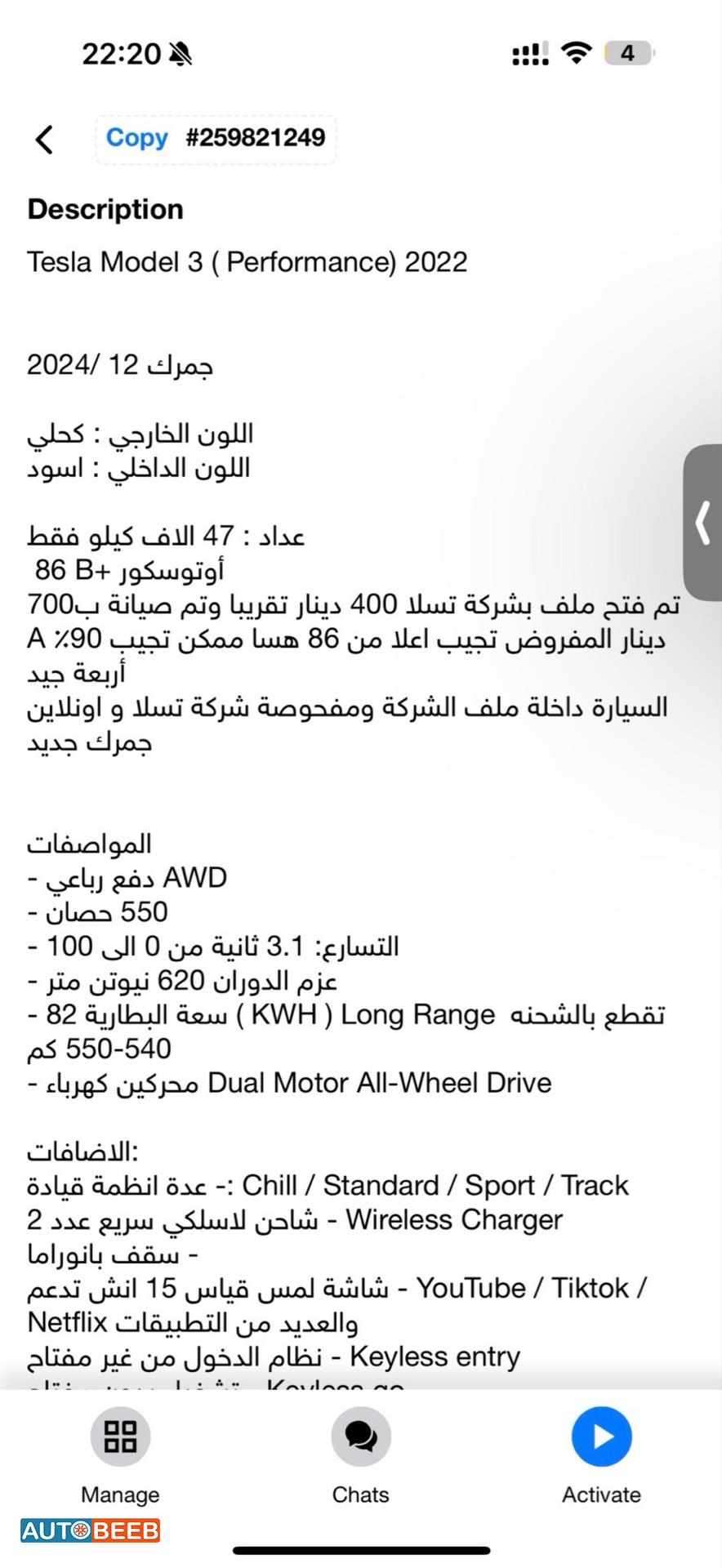This screenshot has width=722, height=1568.
Task: Expand the side panel handle arrow
Action: point(703,523)
